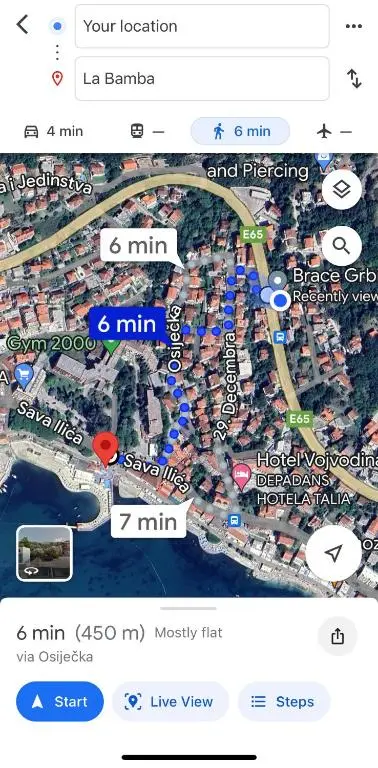Go back using the top arrow
Viewport: 378px width, 768px height.
click(x=23, y=24)
